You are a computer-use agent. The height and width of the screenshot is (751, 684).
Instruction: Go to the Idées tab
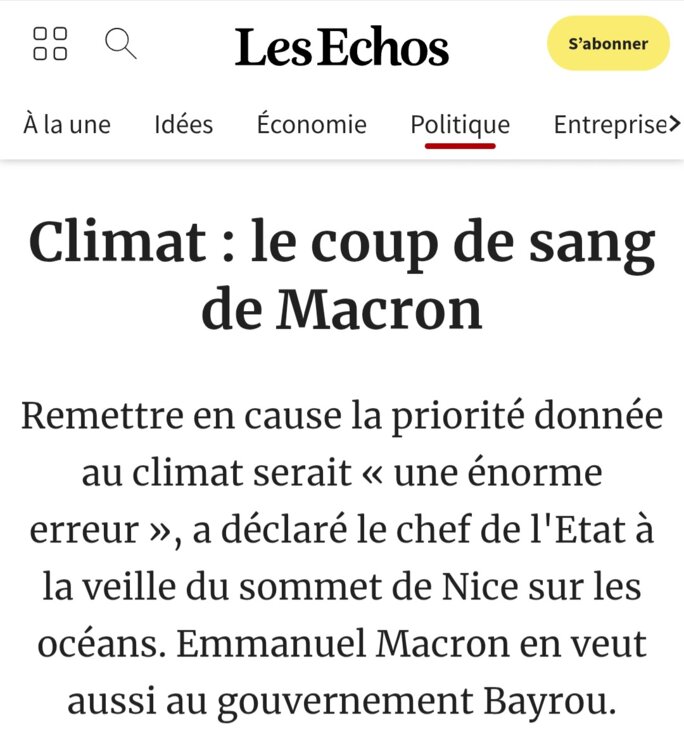(x=184, y=125)
